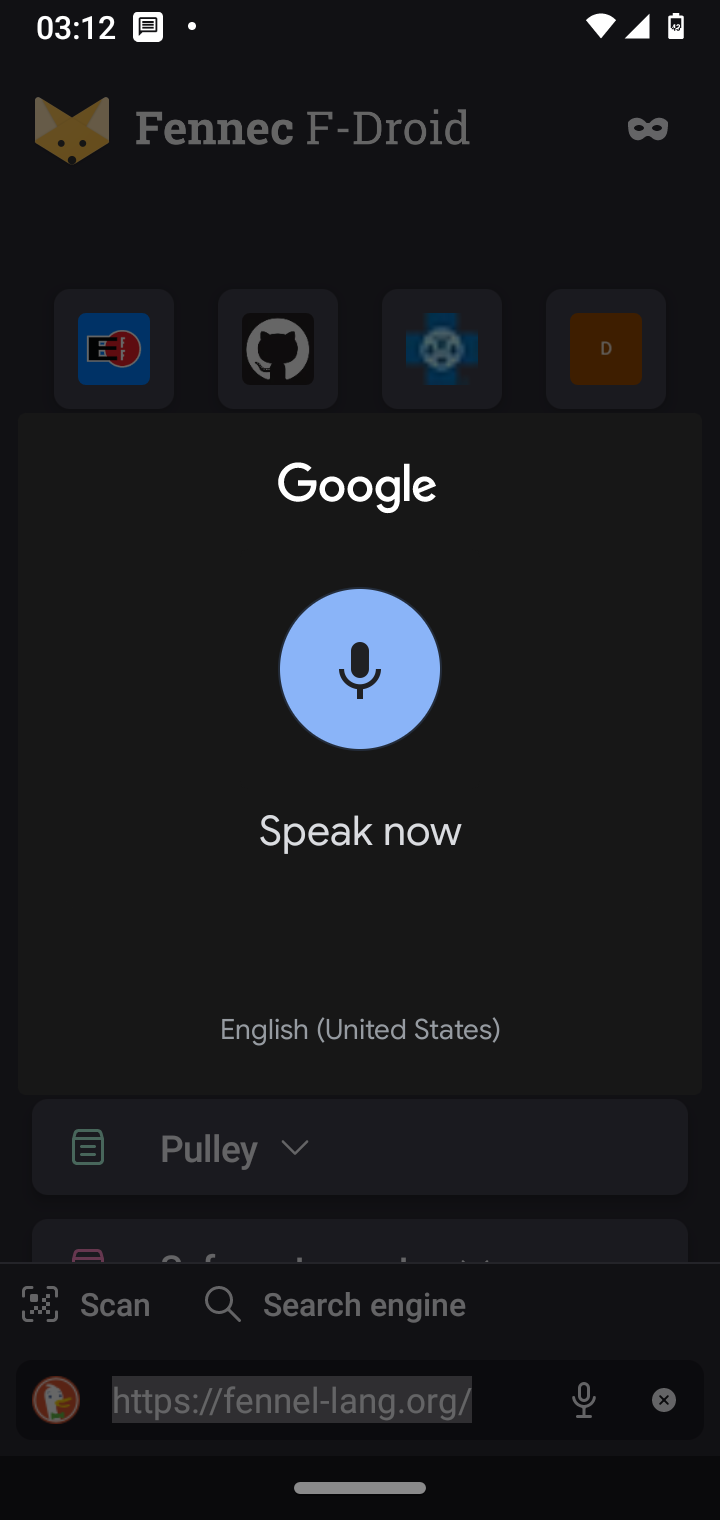Image resolution: width=720 pixels, height=1520 pixels.
Task: Clear the URL with the X button
Action: pos(663,1400)
